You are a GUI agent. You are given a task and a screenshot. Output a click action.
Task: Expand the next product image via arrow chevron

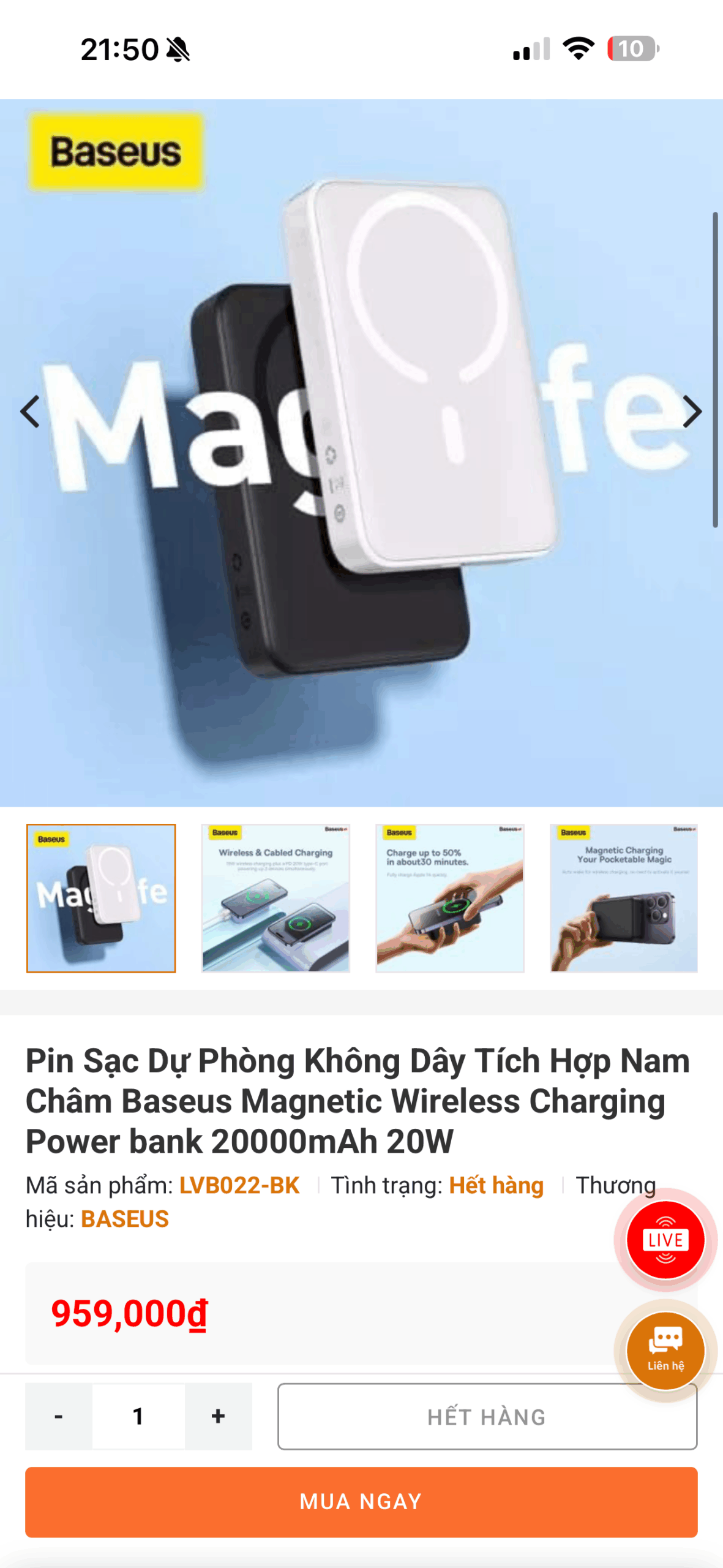(x=692, y=410)
